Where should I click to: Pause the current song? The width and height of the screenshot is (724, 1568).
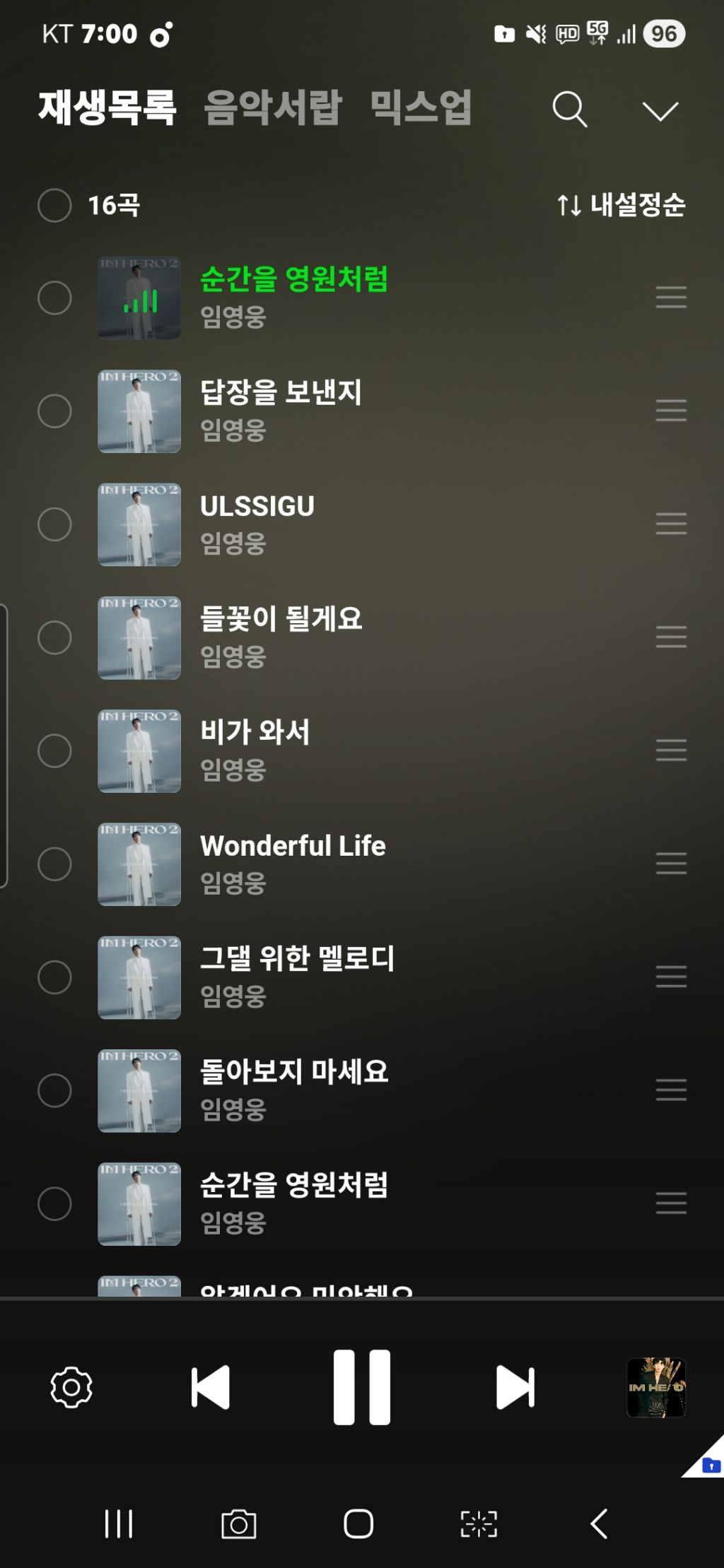click(361, 1386)
